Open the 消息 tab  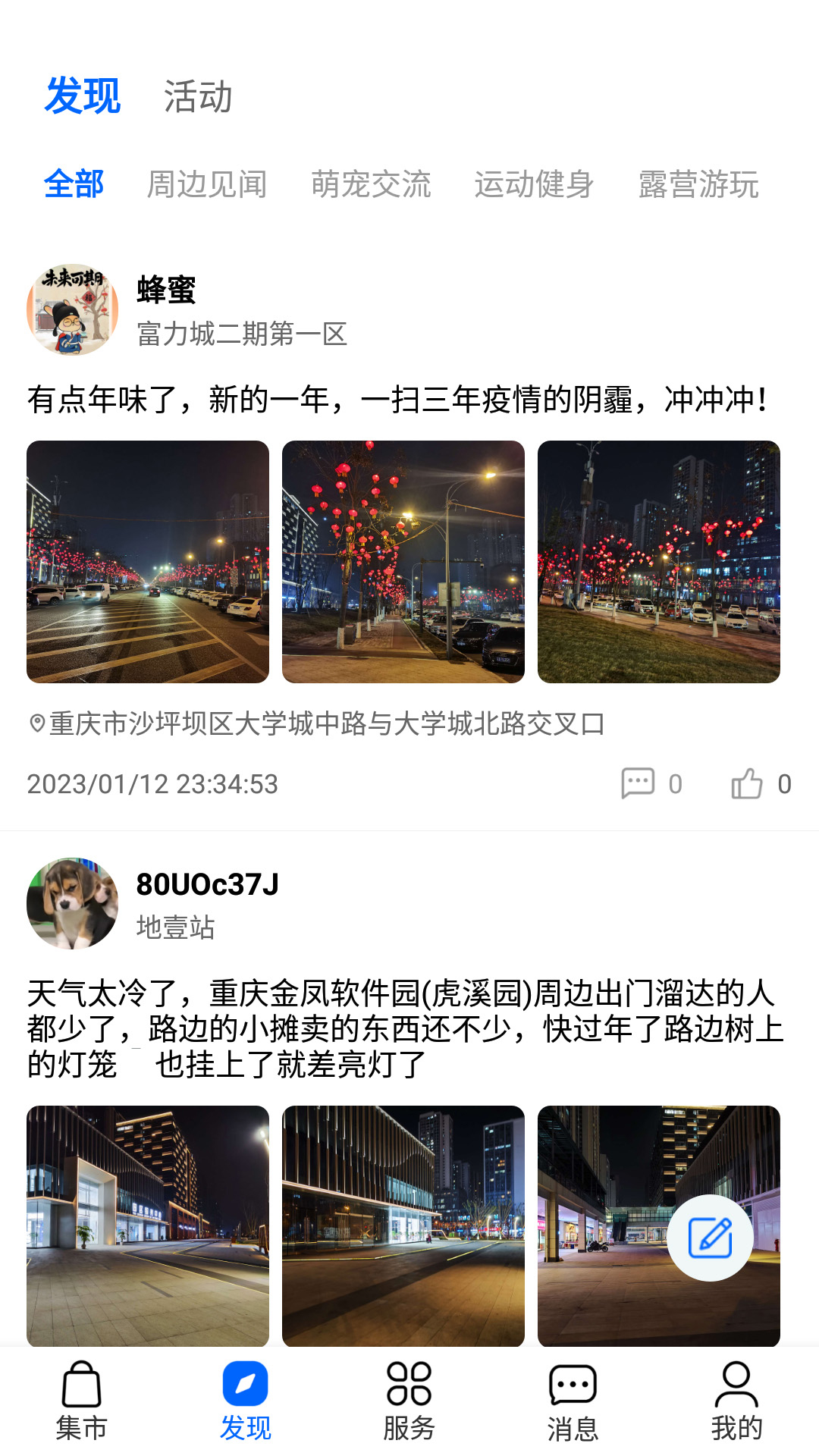tap(573, 1401)
